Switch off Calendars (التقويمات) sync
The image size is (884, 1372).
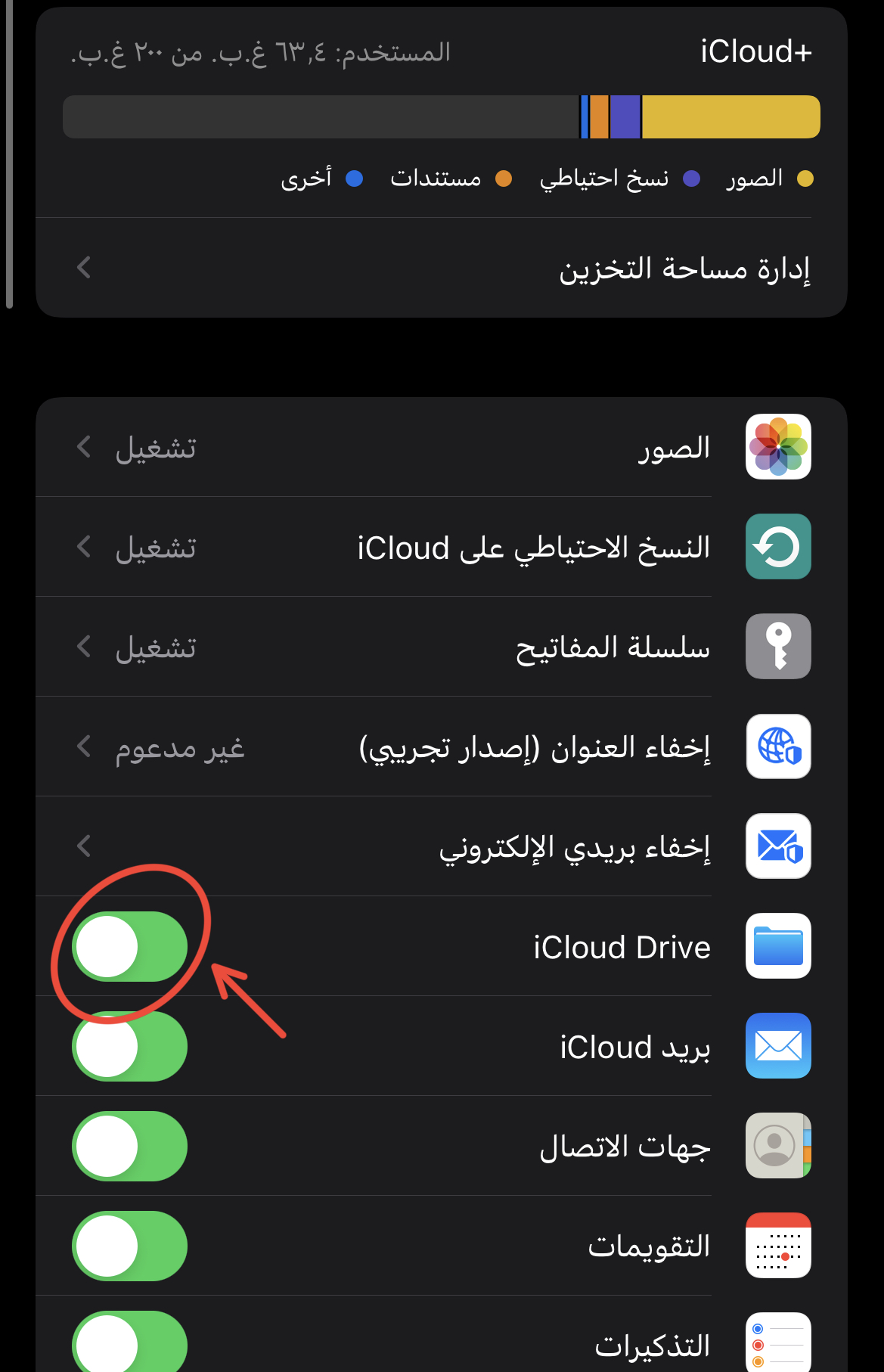(130, 1246)
